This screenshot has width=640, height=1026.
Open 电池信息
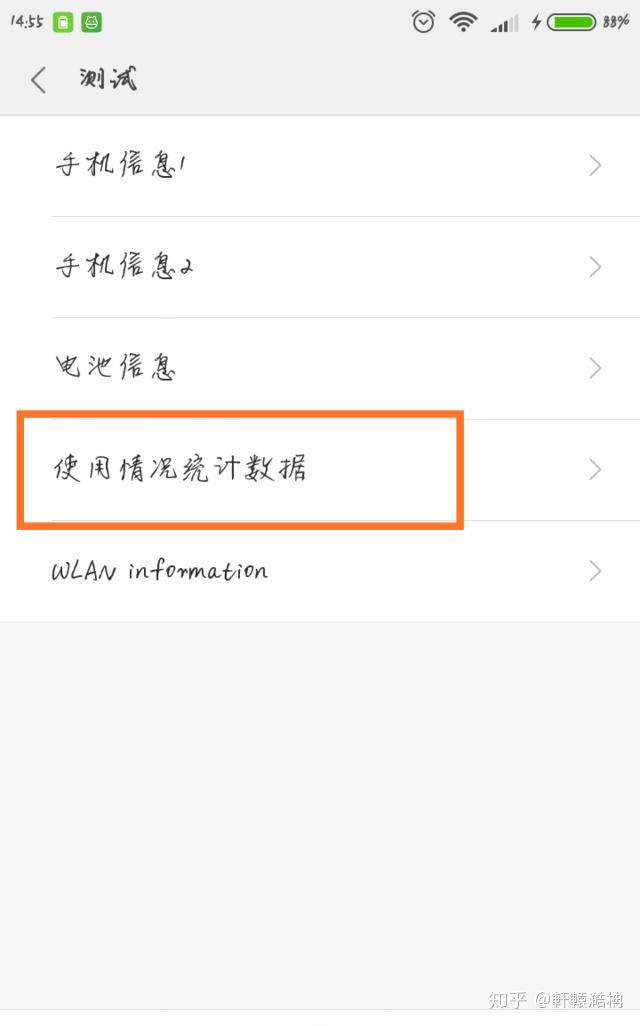[x=320, y=368]
